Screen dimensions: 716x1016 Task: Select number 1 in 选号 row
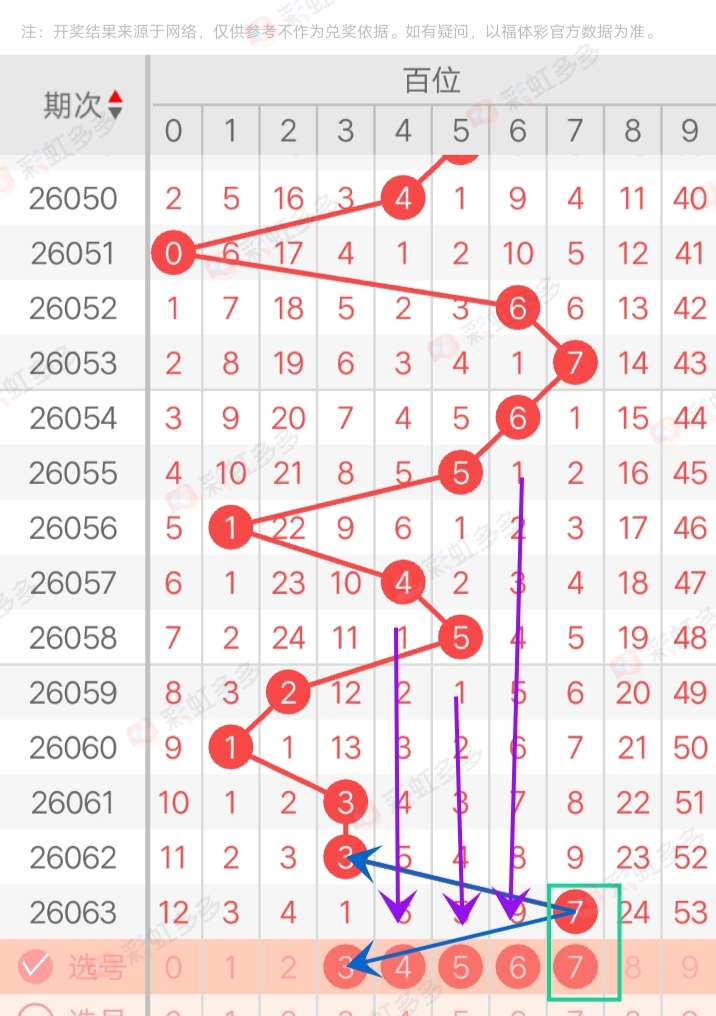point(231,967)
